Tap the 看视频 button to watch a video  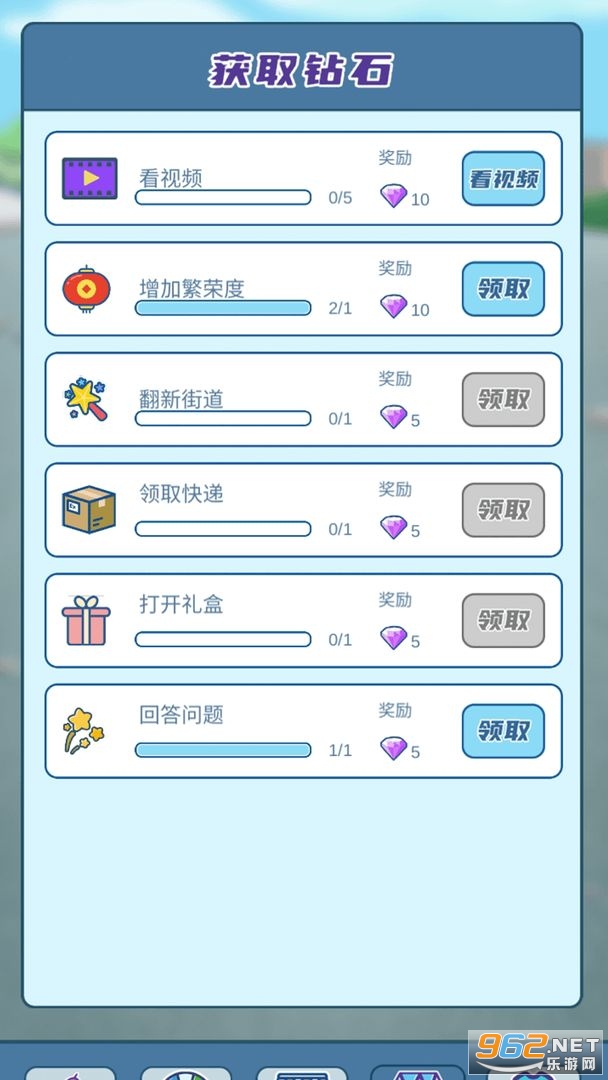pyautogui.click(x=503, y=179)
